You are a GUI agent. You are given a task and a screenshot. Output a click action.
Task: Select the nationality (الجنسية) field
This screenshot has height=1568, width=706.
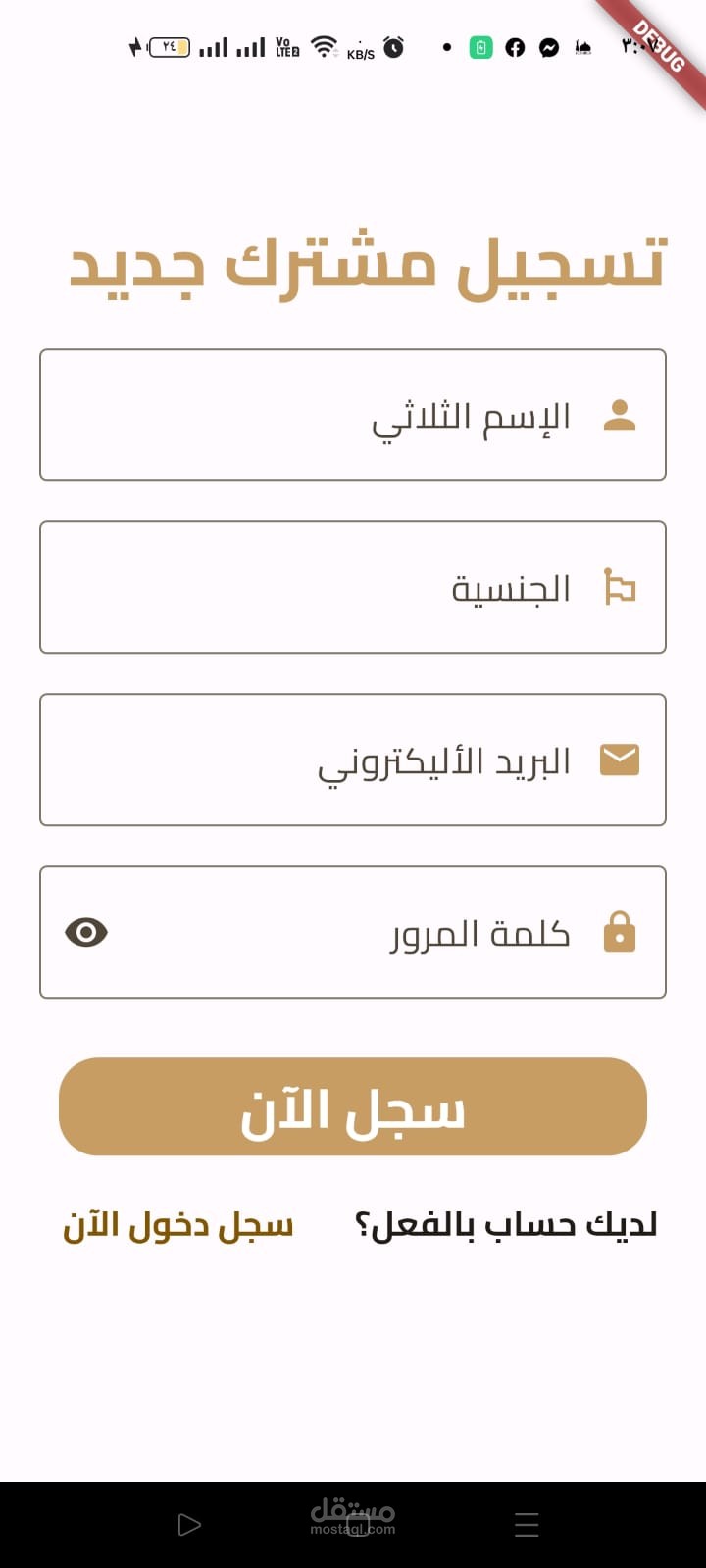point(353,588)
